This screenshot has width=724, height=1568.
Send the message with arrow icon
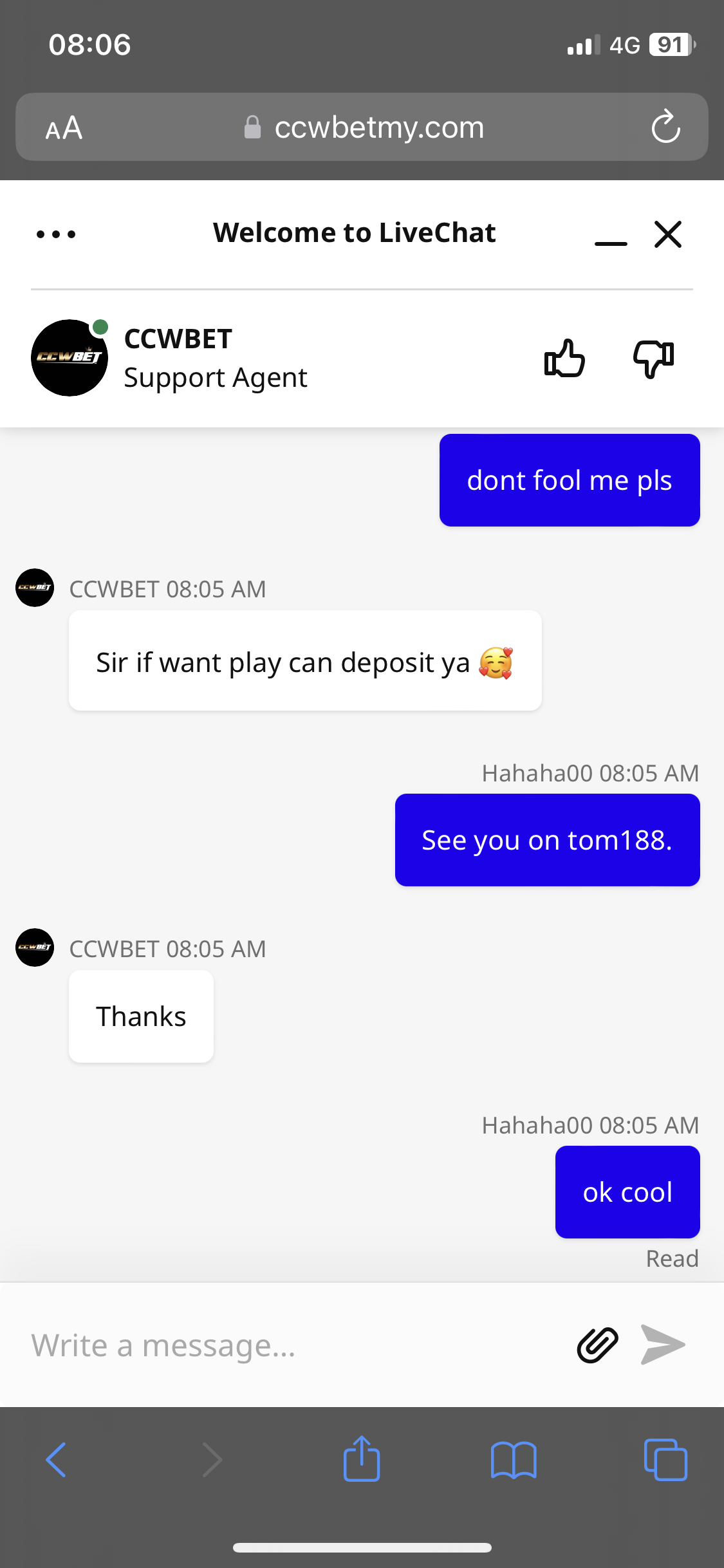(x=663, y=1345)
